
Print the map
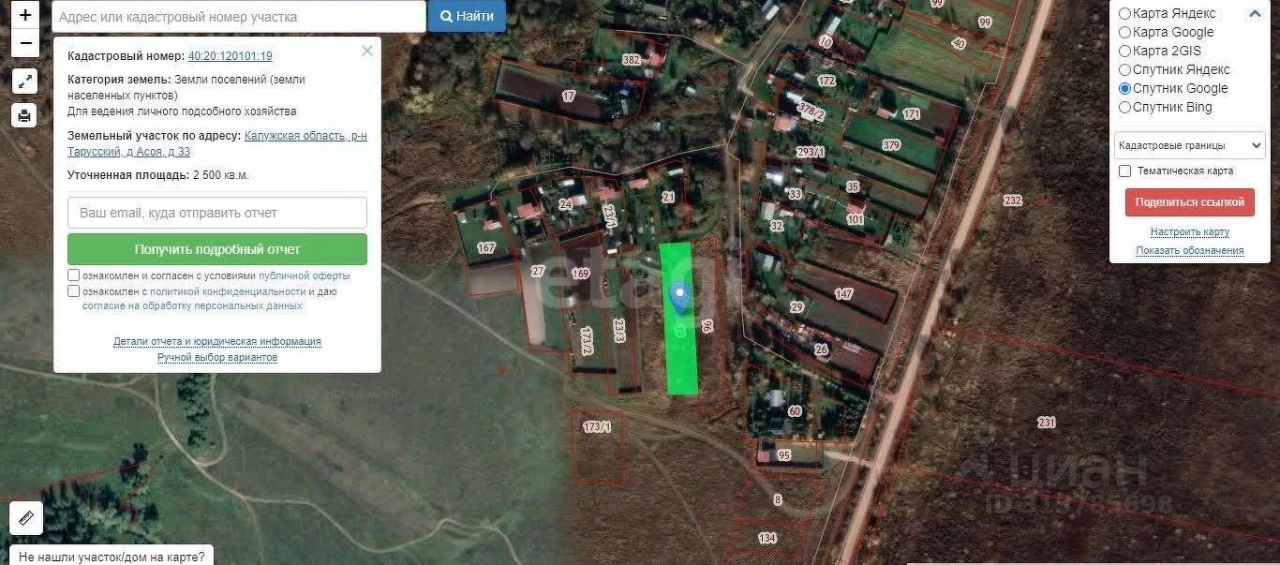click(x=25, y=115)
